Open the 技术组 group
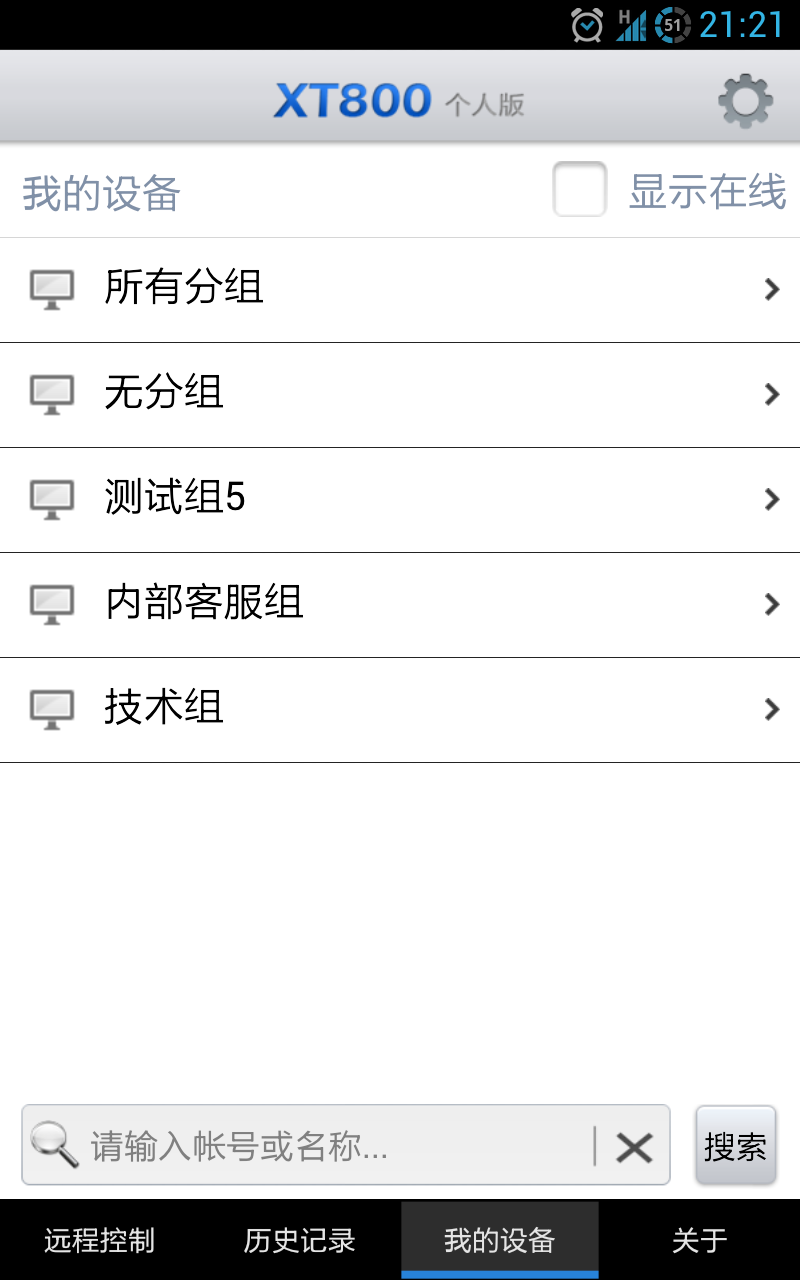Viewport: 800px width, 1280px height. (x=400, y=710)
